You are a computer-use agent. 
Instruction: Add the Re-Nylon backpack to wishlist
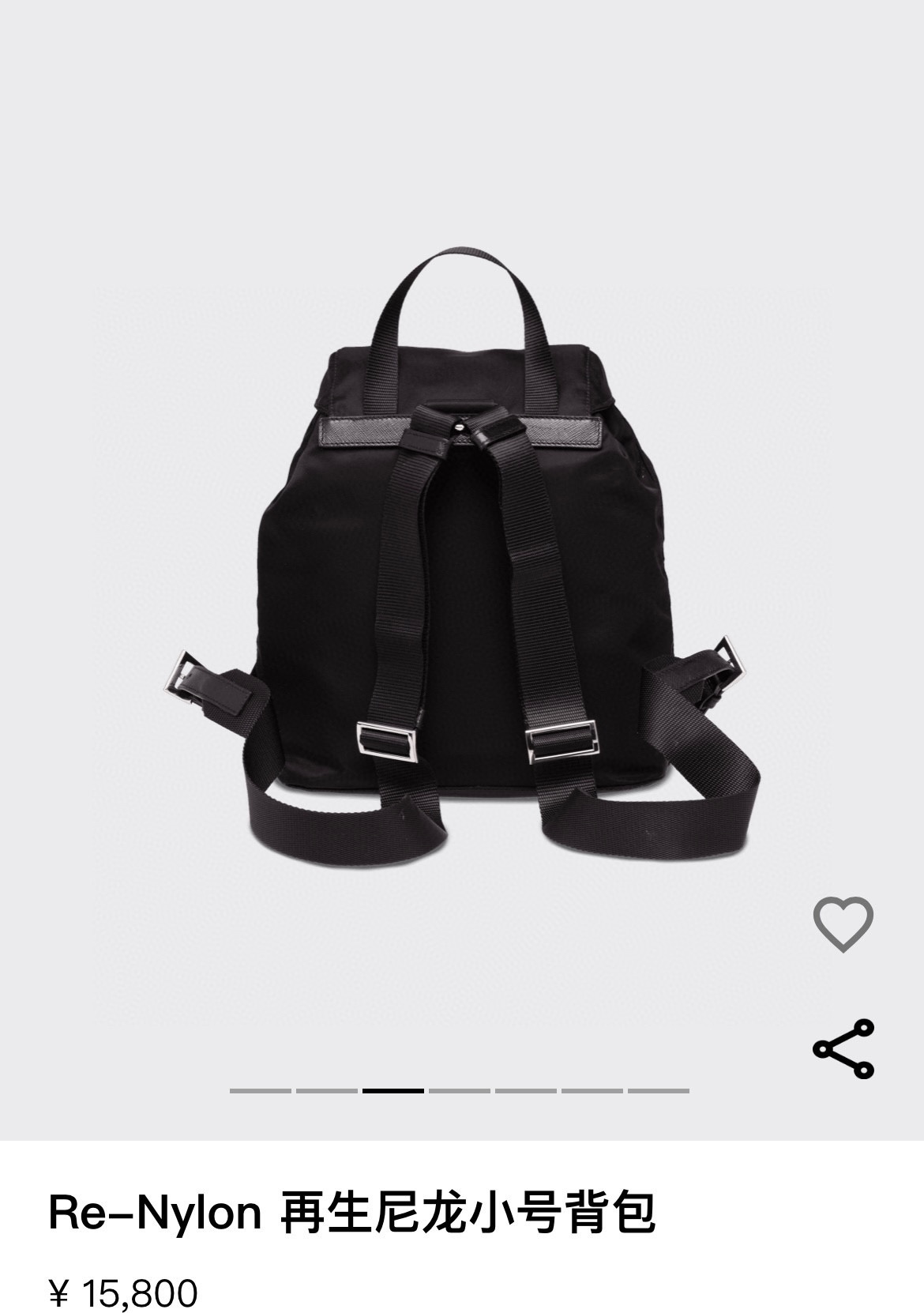tap(843, 924)
